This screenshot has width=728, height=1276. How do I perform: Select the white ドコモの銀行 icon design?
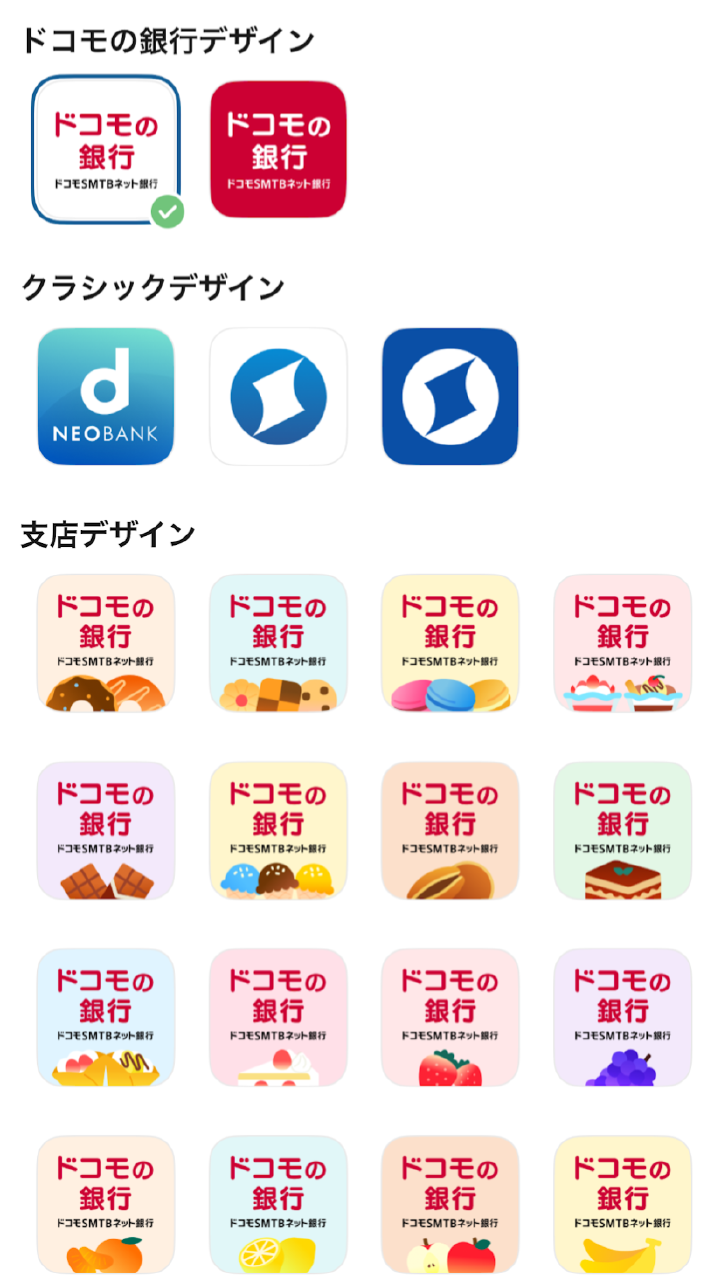pos(106,149)
